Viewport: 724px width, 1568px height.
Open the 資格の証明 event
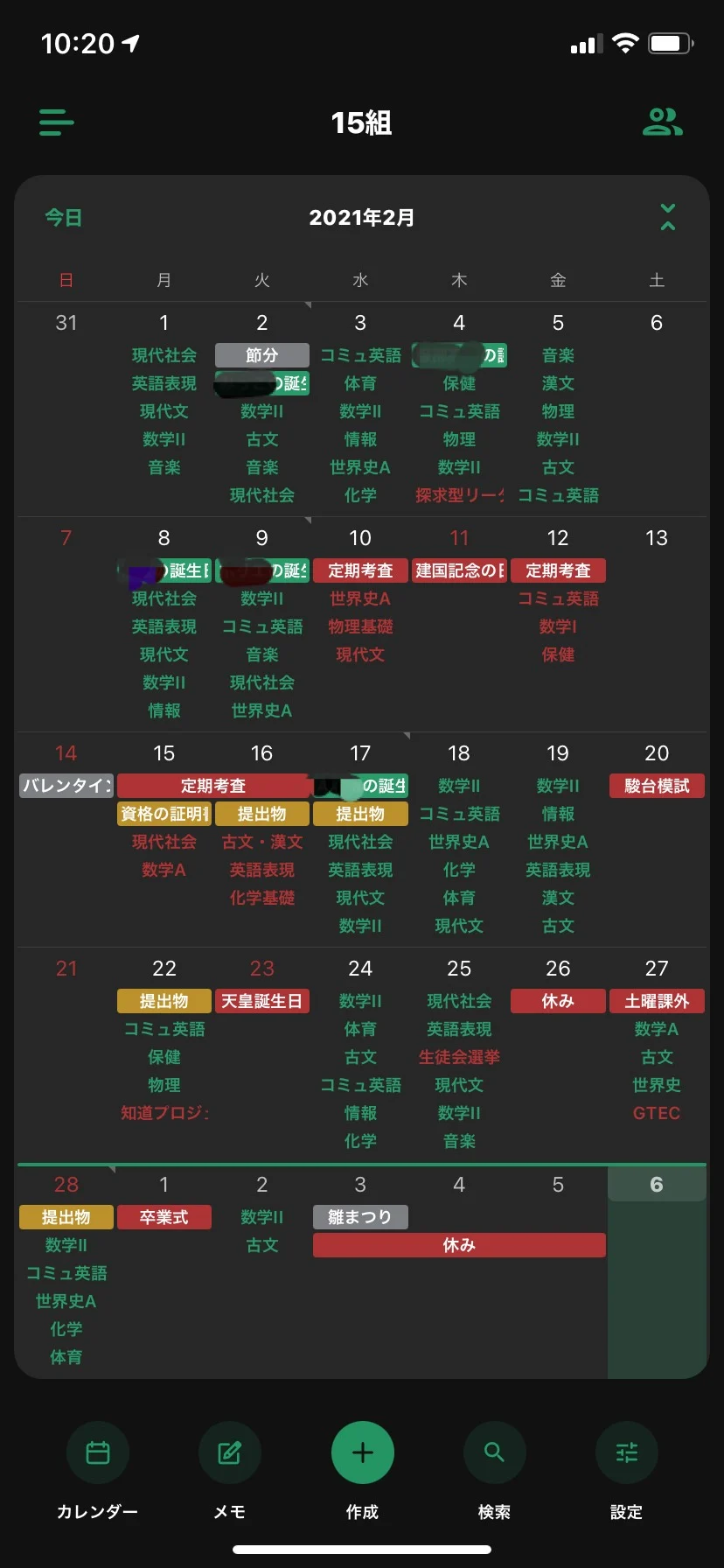(x=164, y=814)
